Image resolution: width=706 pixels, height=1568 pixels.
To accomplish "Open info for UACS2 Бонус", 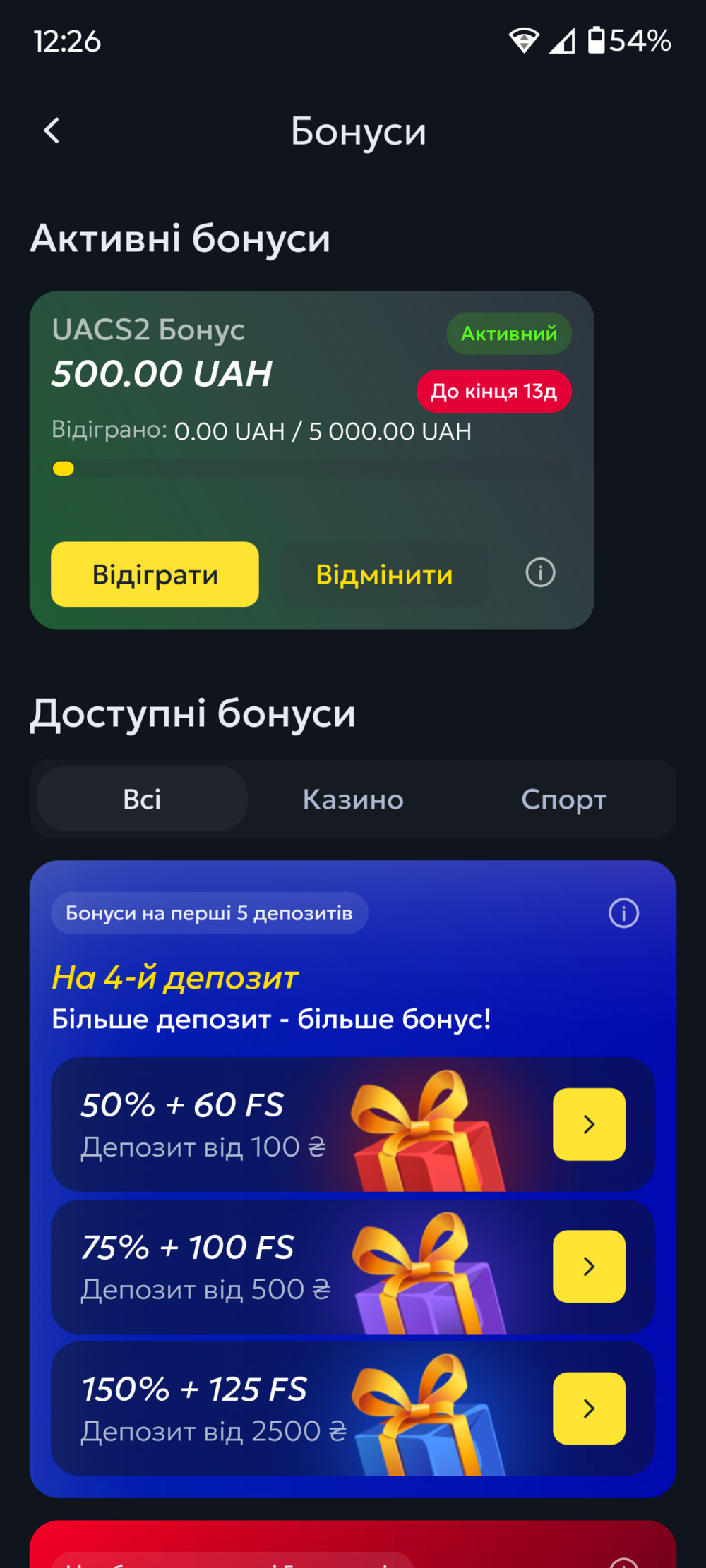I will point(540,572).
